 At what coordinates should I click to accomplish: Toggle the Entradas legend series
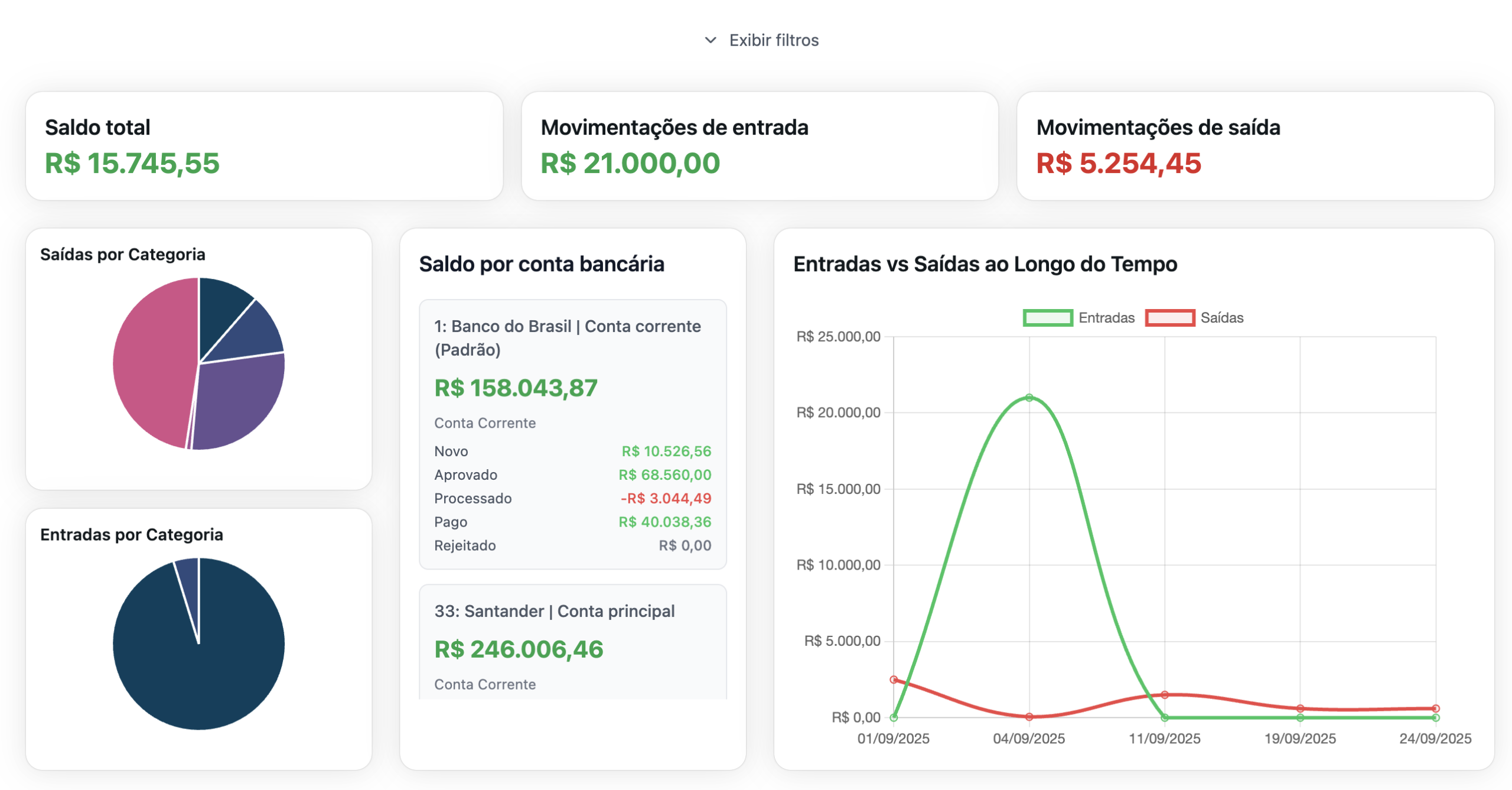pyautogui.click(x=1078, y=318)
